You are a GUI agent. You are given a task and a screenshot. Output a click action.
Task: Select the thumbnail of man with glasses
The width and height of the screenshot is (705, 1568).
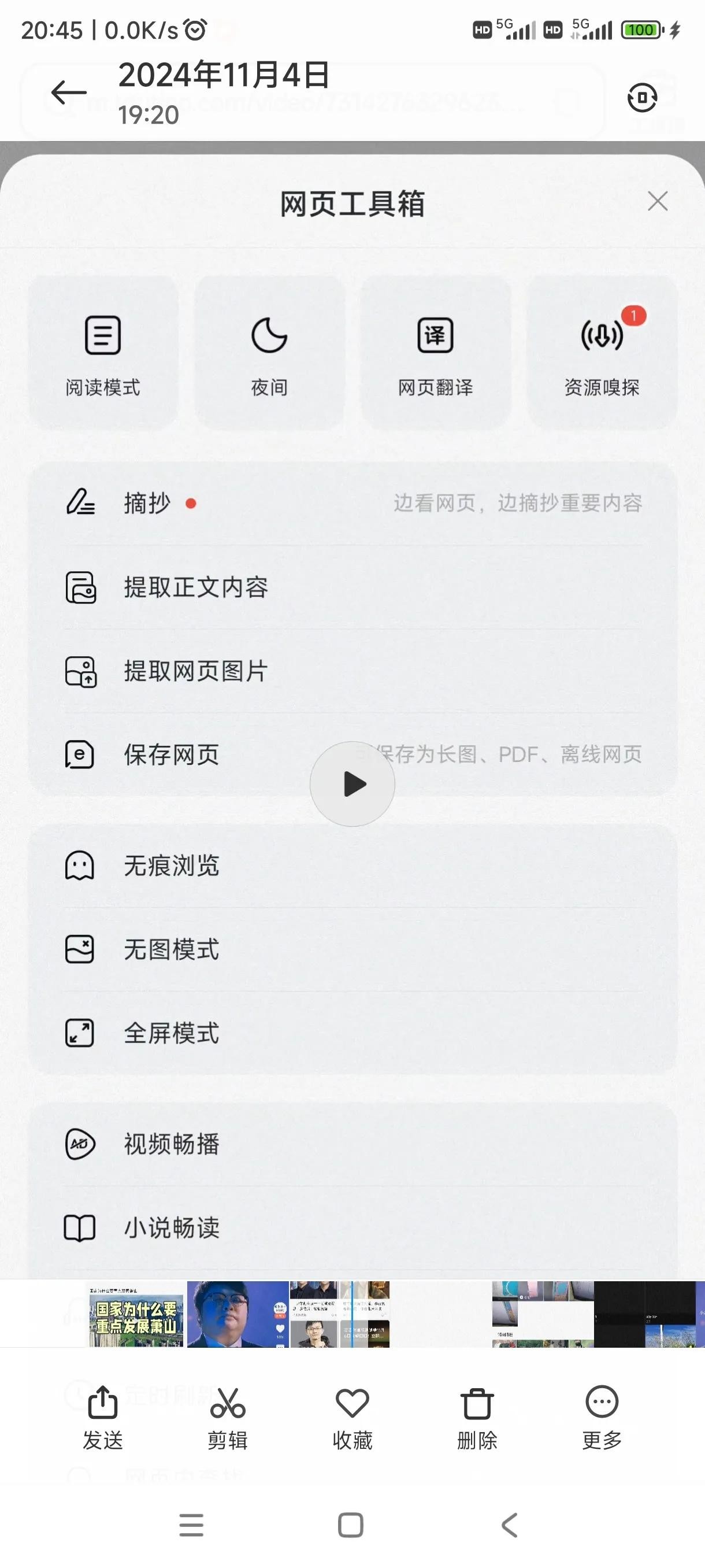tap(238, 1315)
